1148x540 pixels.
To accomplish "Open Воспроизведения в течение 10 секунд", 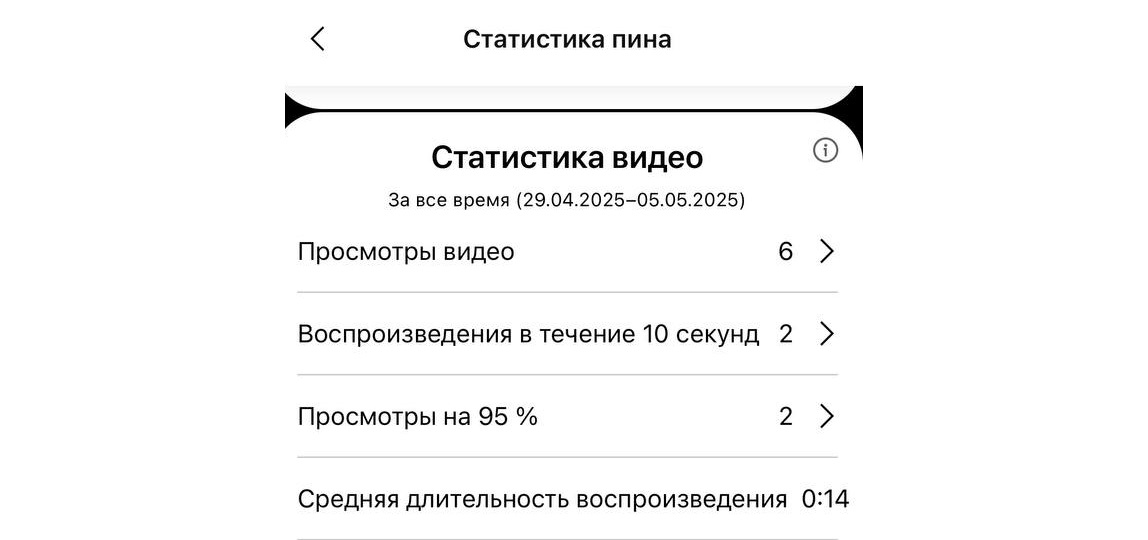I will [x=826, y=334].
